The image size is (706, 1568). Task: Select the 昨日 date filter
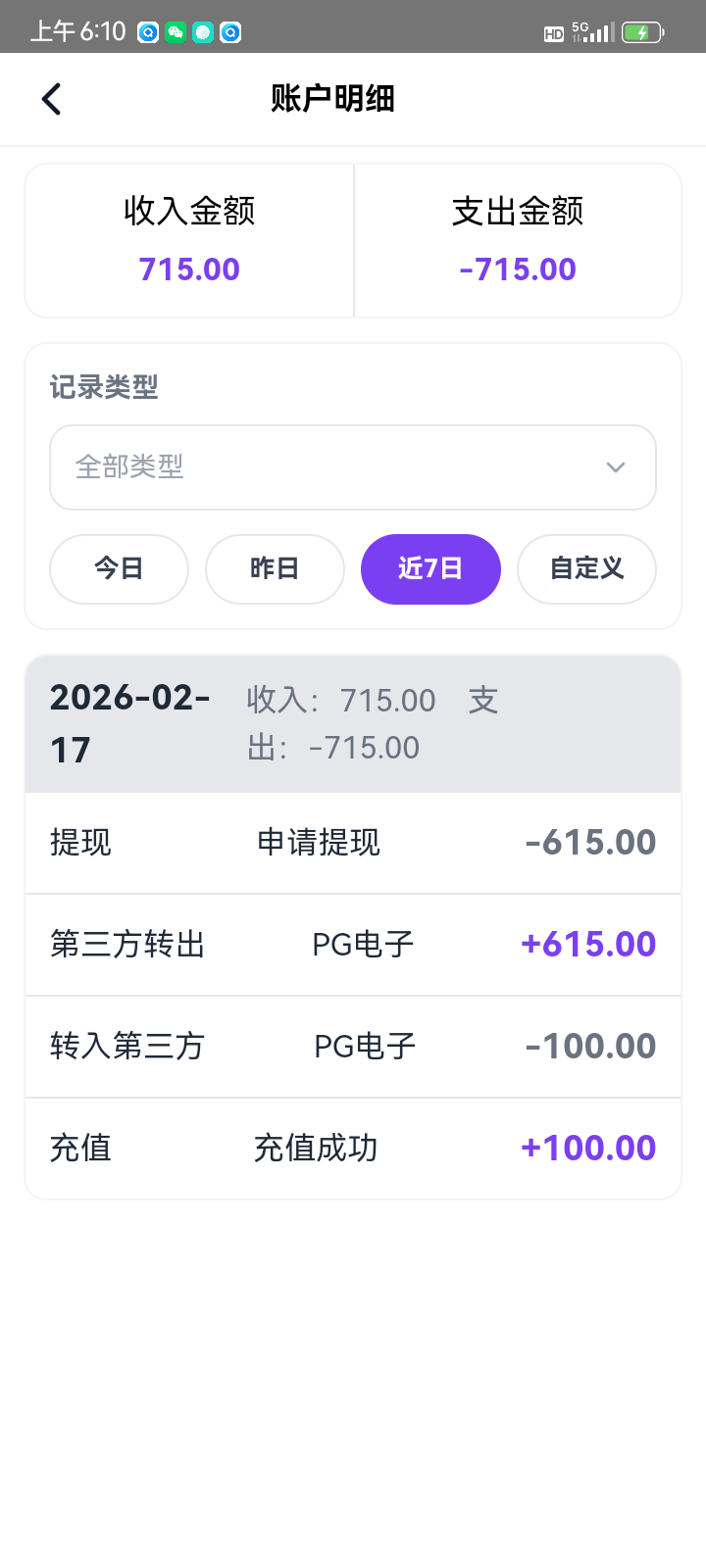coord(275,569)
